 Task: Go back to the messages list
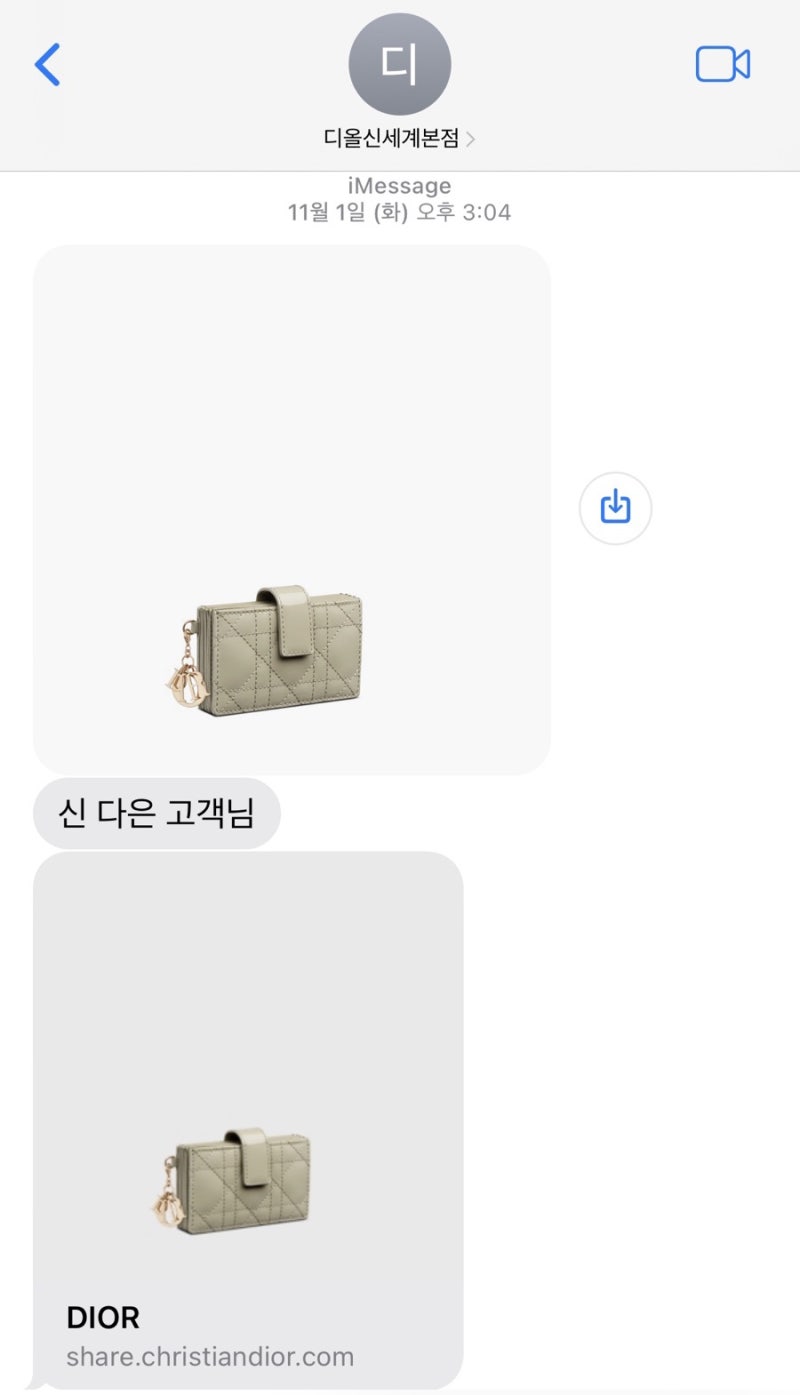[47, 65]
